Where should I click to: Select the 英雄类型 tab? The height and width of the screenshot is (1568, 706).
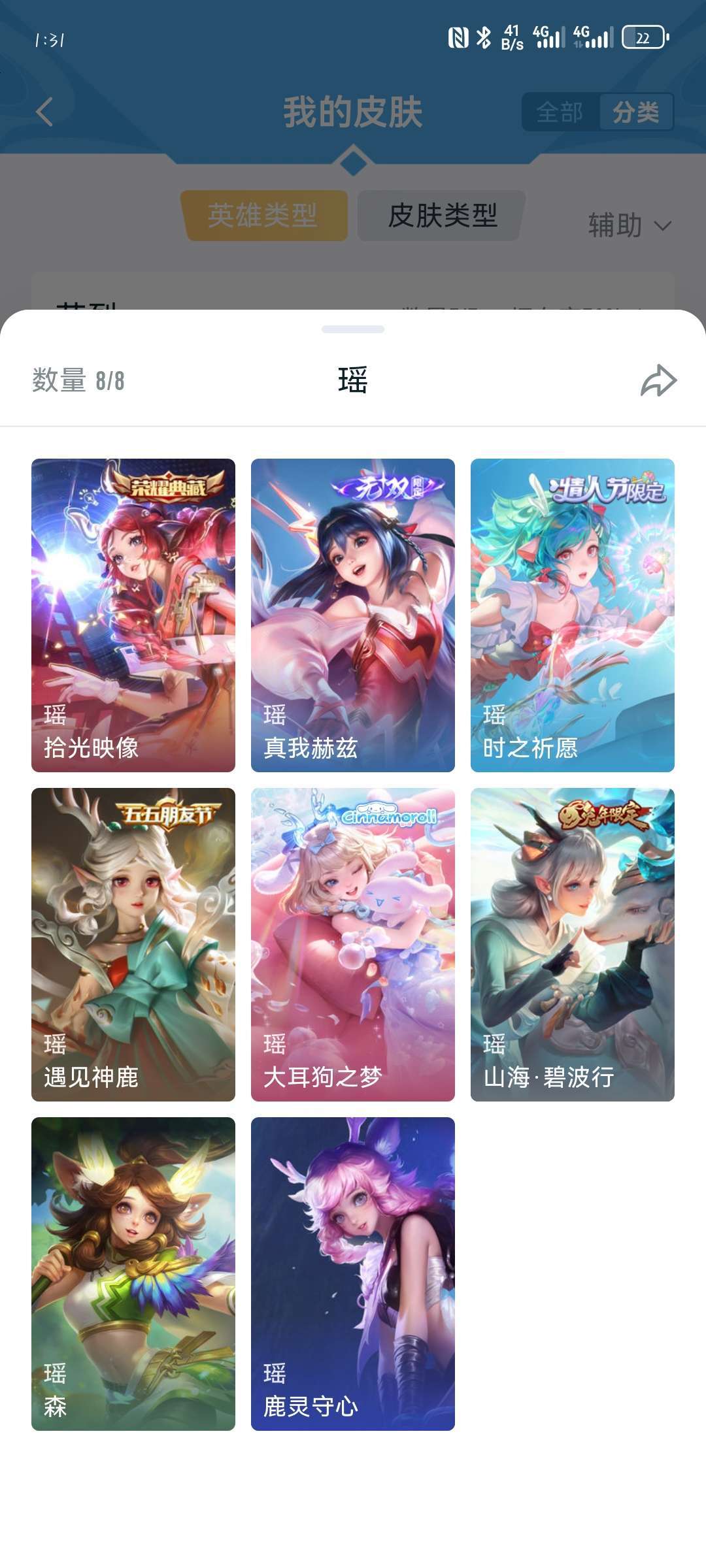[263, 216]
